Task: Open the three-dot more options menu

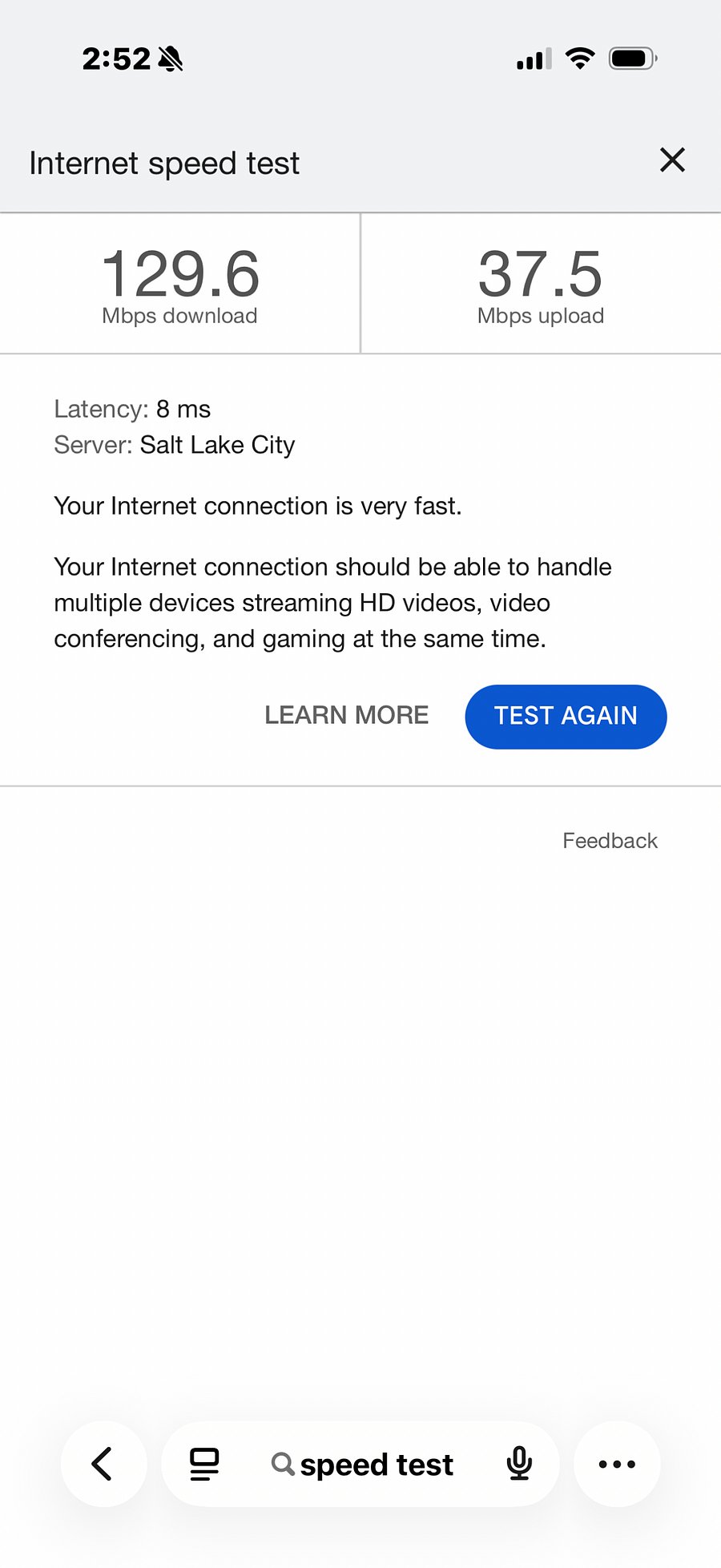Action: tap(617, 1464)
